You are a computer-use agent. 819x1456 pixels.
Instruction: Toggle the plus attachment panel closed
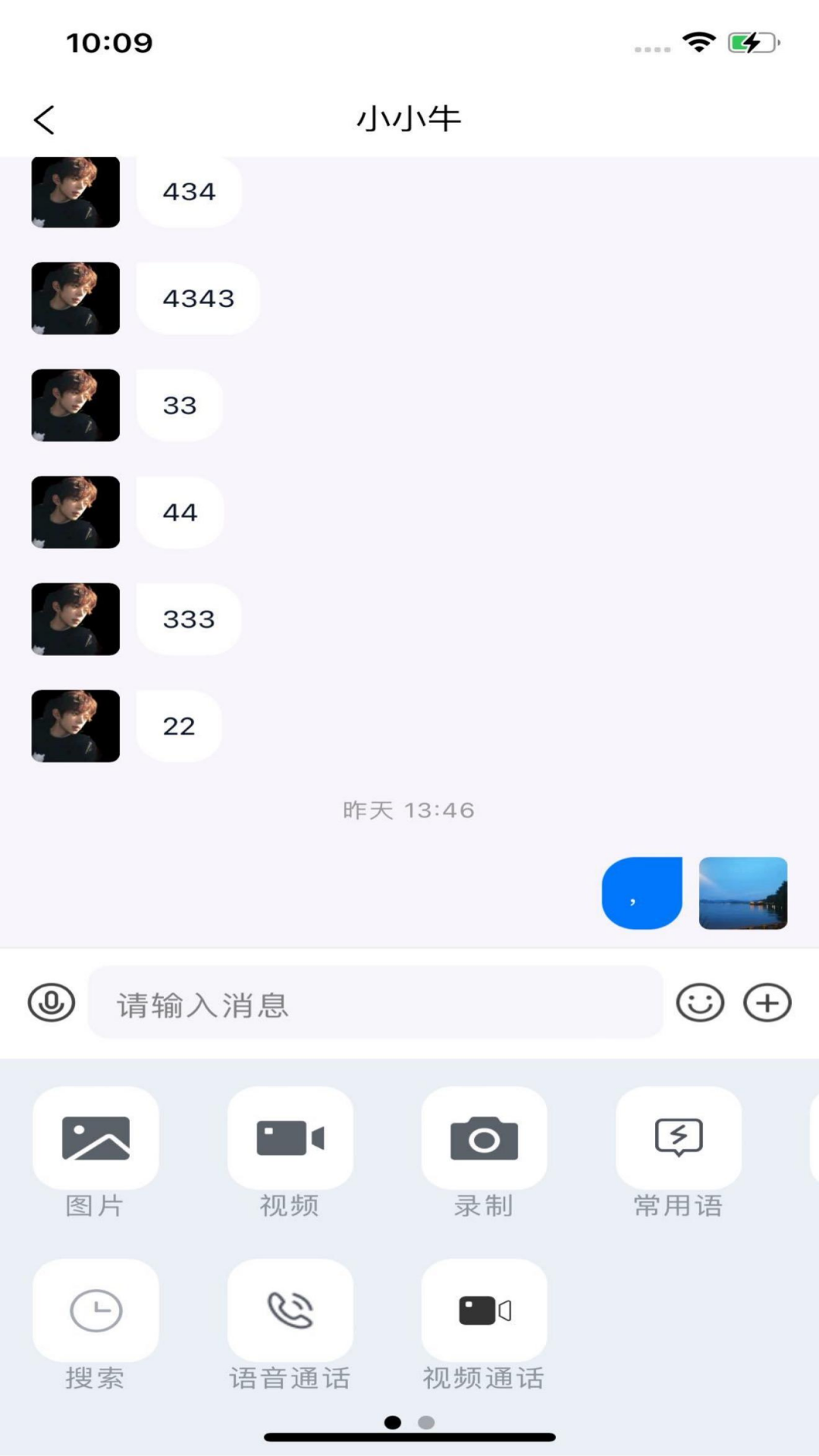pyautogui.click(x=767, y=1003)
